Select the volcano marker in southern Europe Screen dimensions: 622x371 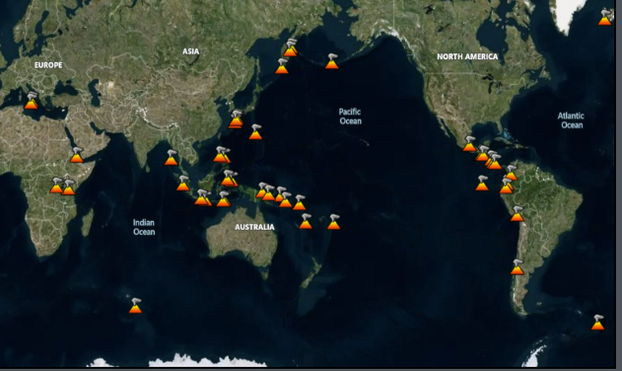point(31,101)
